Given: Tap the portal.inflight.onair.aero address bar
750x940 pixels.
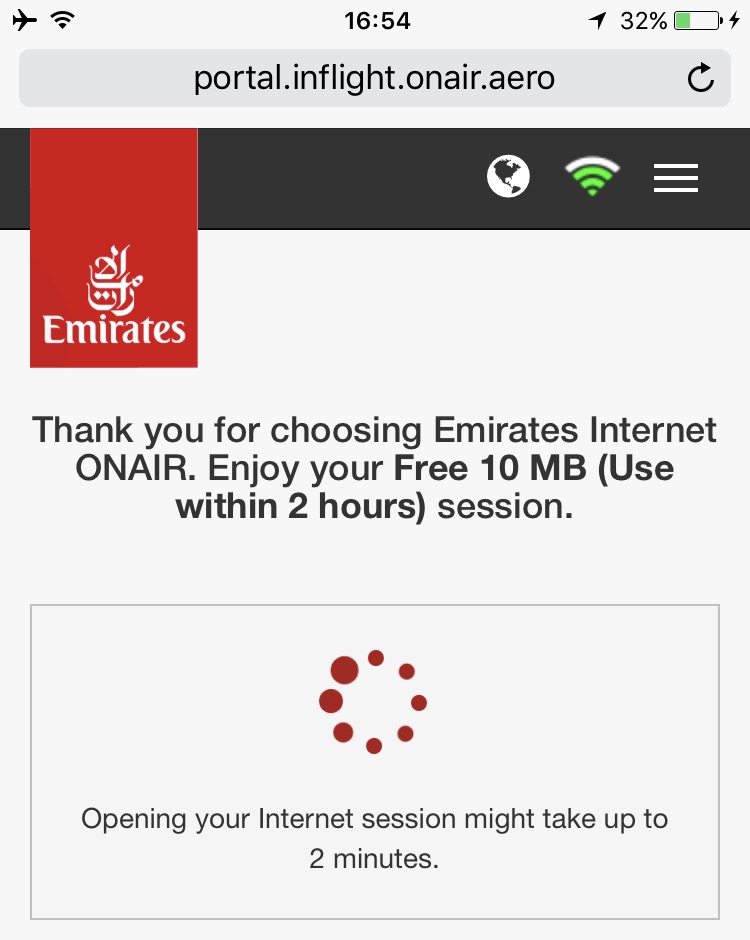Looking at the screenshot, I should click(x=374, y=77).
